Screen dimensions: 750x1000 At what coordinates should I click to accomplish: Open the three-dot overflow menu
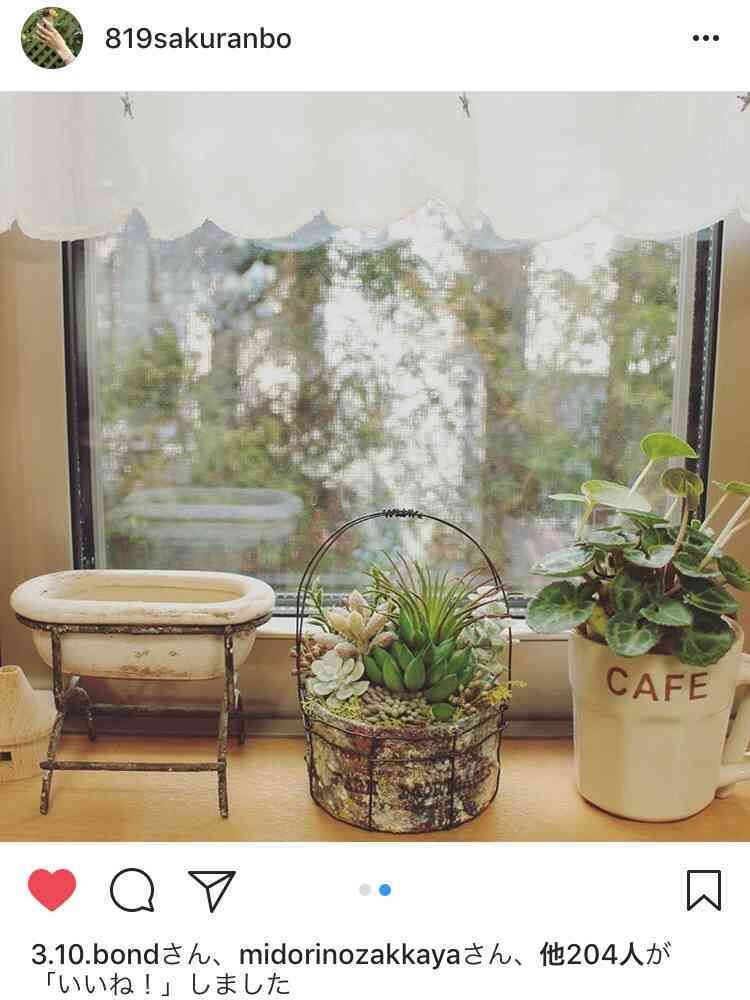coord(705,38)
